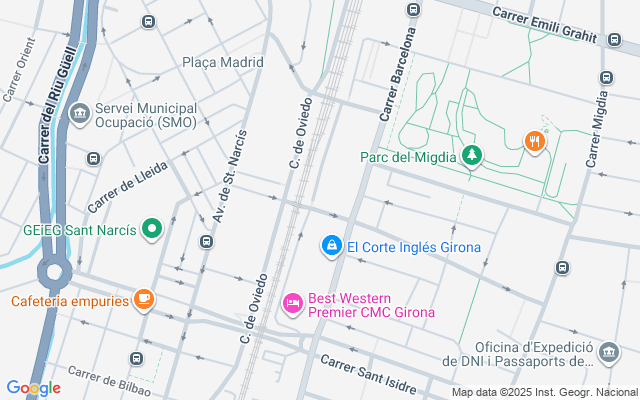Open Cafeteria empuries place pin
Image resolution: width=640 pixels, height=400 pixels.
pyautogui.click(x=145, y=299)
